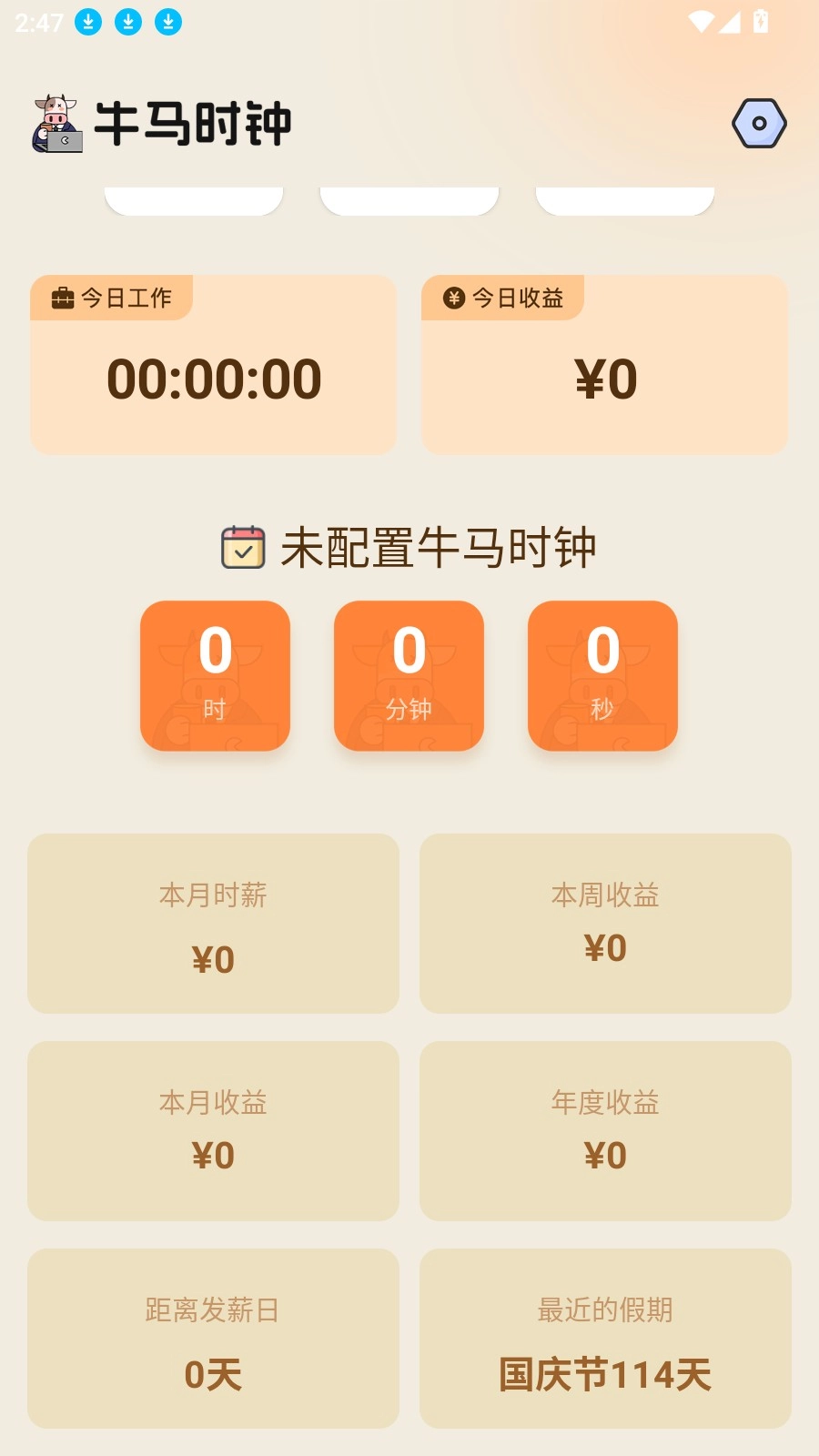Tap the 未配置牛马时钟 heading to configure

pyautogui.click(x=437, y=548)
